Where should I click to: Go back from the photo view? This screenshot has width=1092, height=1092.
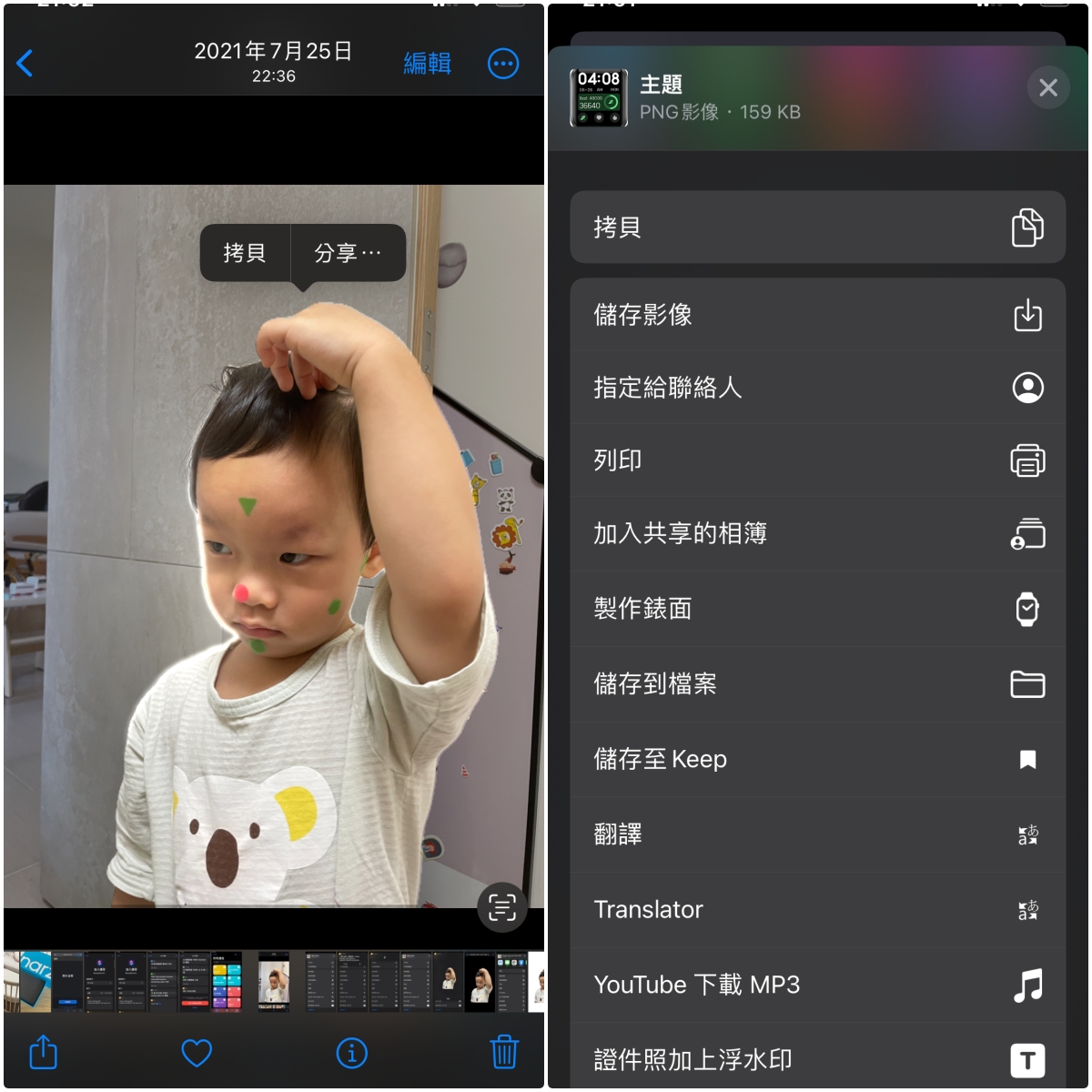pos(25,63)
